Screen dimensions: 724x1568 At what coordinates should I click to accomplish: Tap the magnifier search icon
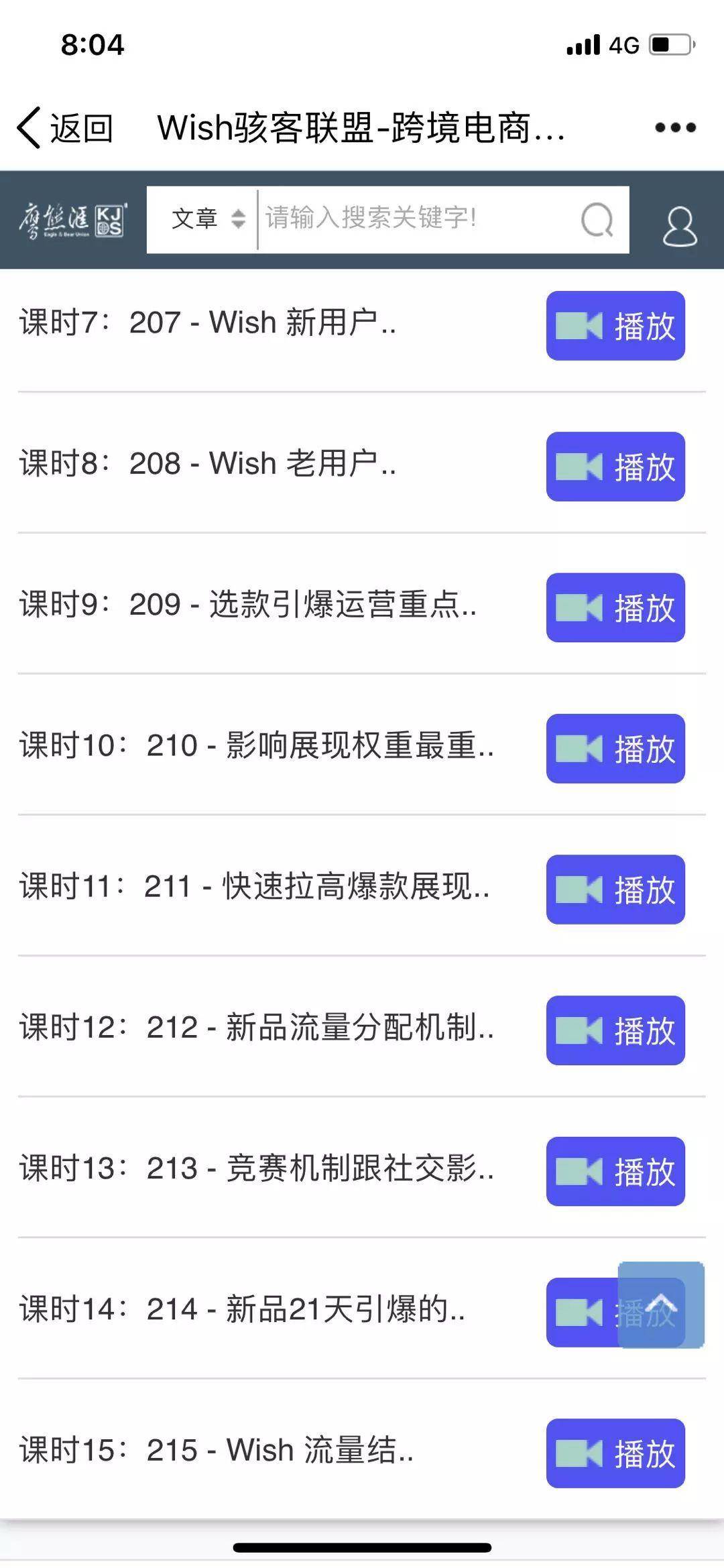(597, 220)
